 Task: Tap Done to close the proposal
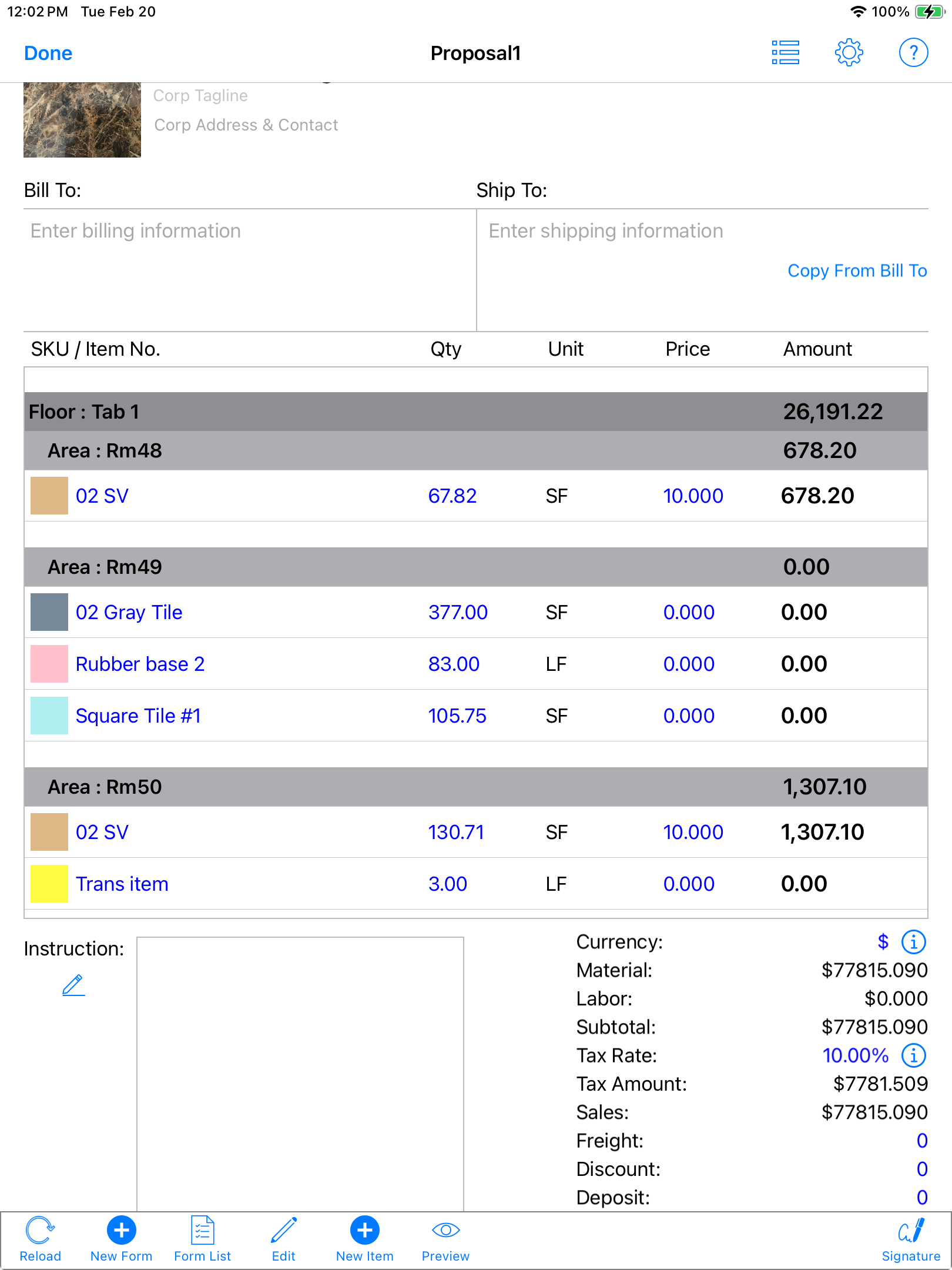[48, 54]
